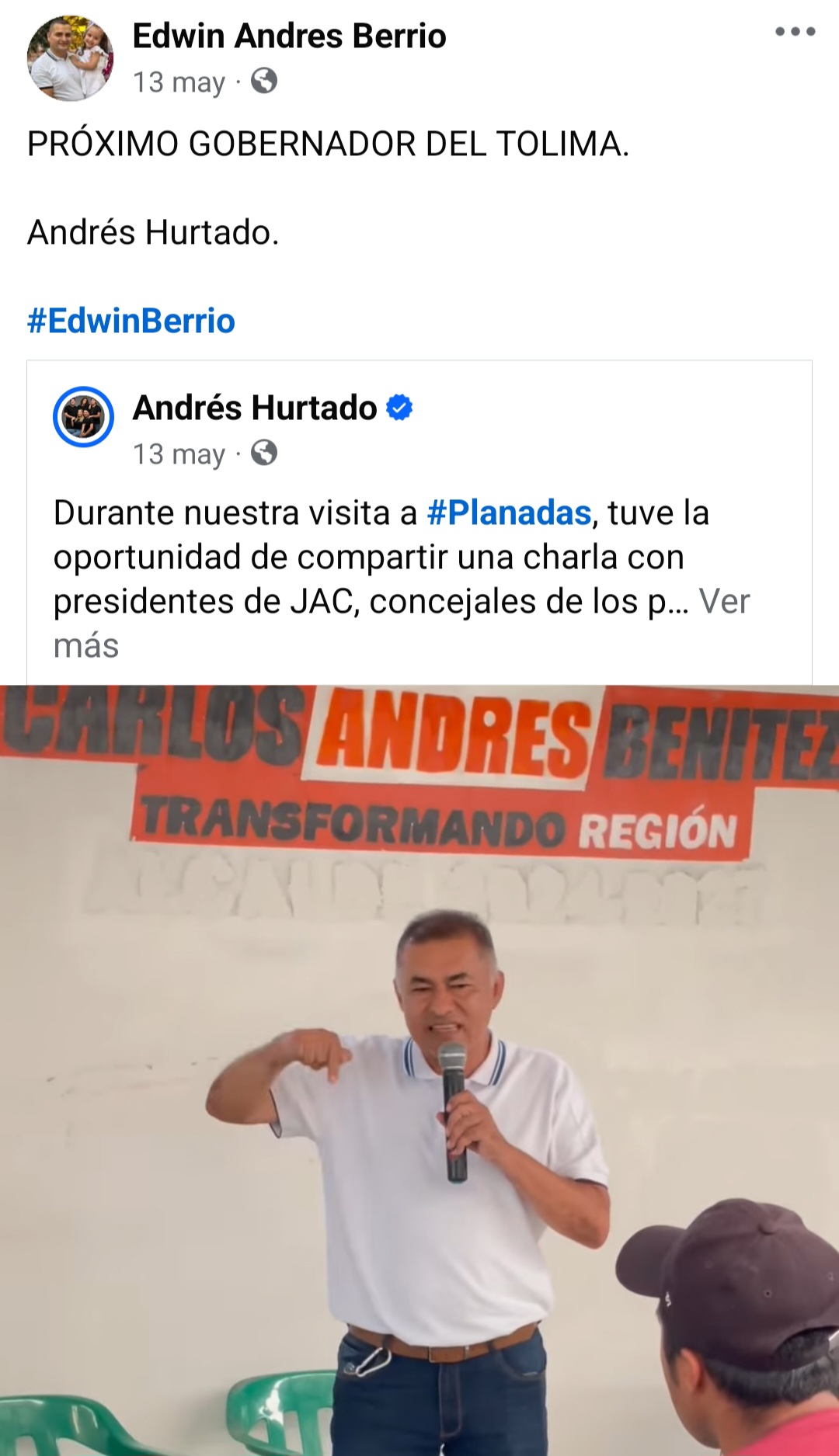Open Edwin Andres Berrio's profile picture
This screenshot has width=839, height=1456.
[70, 58]
